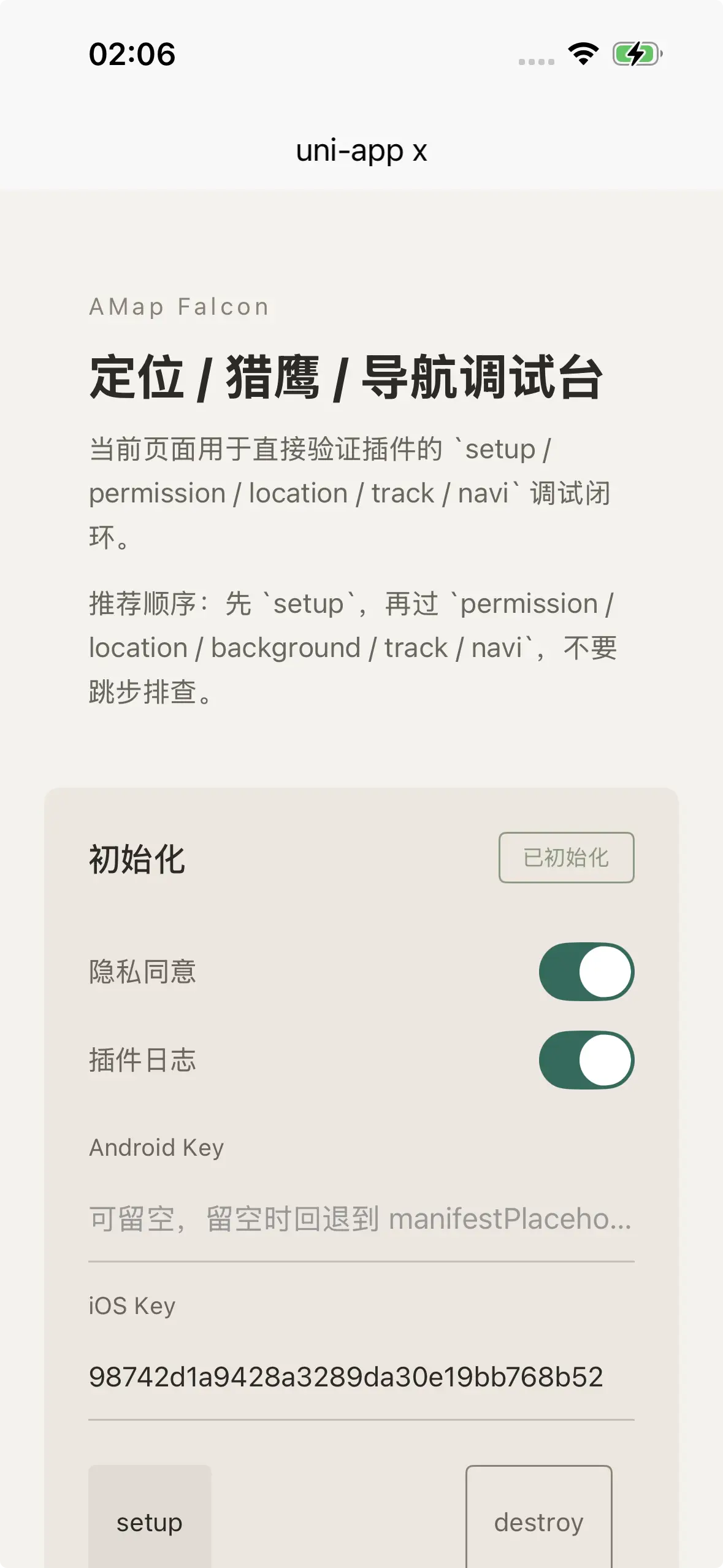Focus the Android Key input field

tap(361, 1219)
